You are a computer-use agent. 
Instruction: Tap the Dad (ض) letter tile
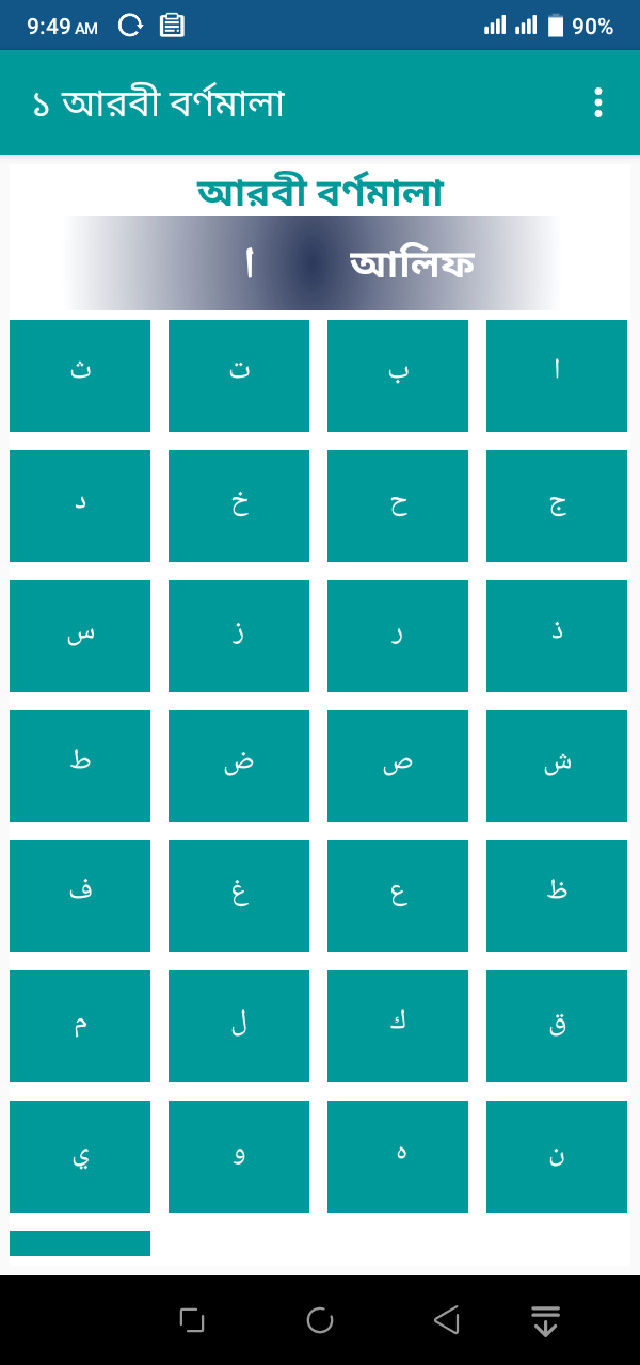click(239, 766)
